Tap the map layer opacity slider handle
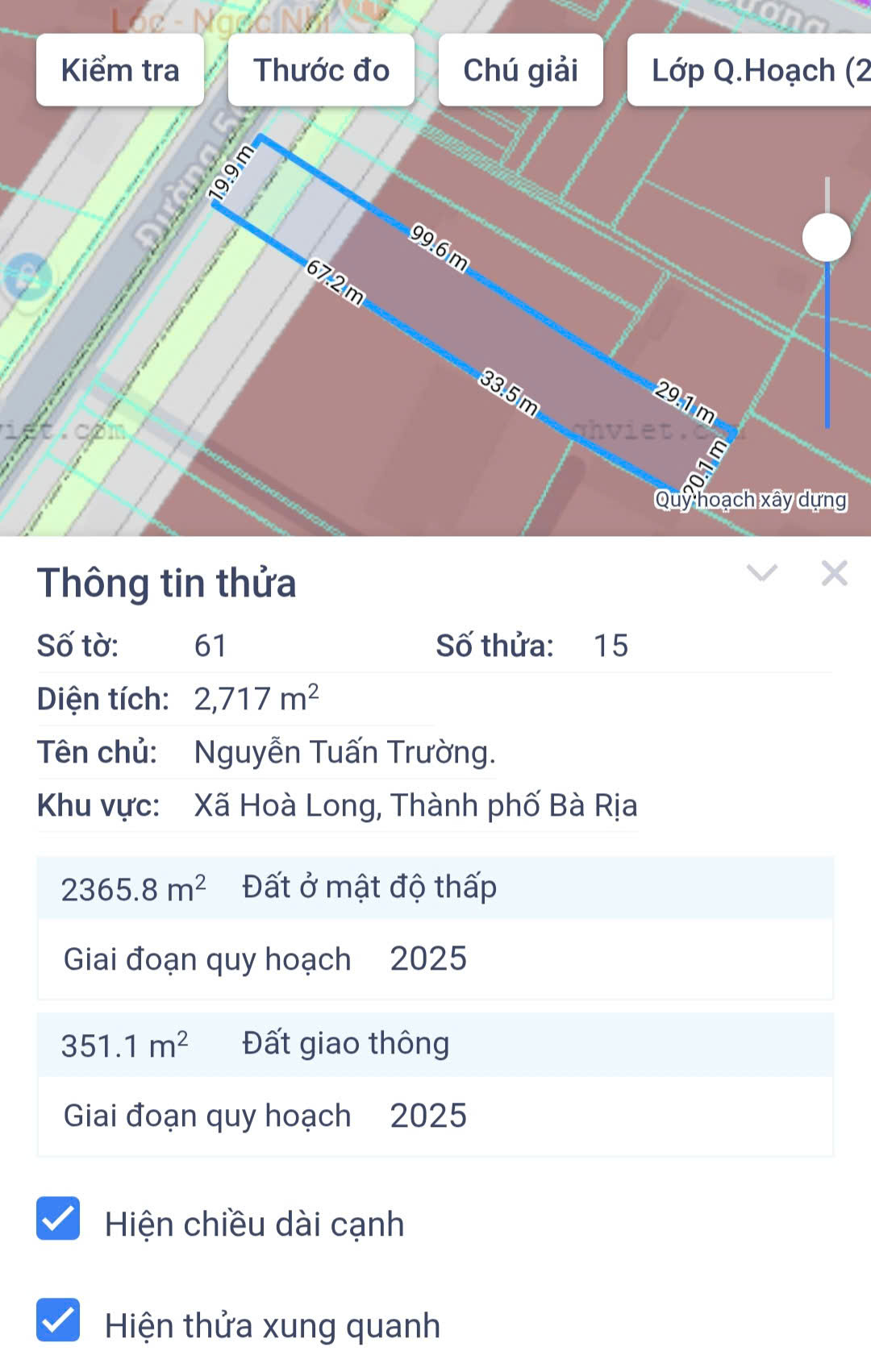The height and width of the screenshot is (1372, 871). pos(827,238)
